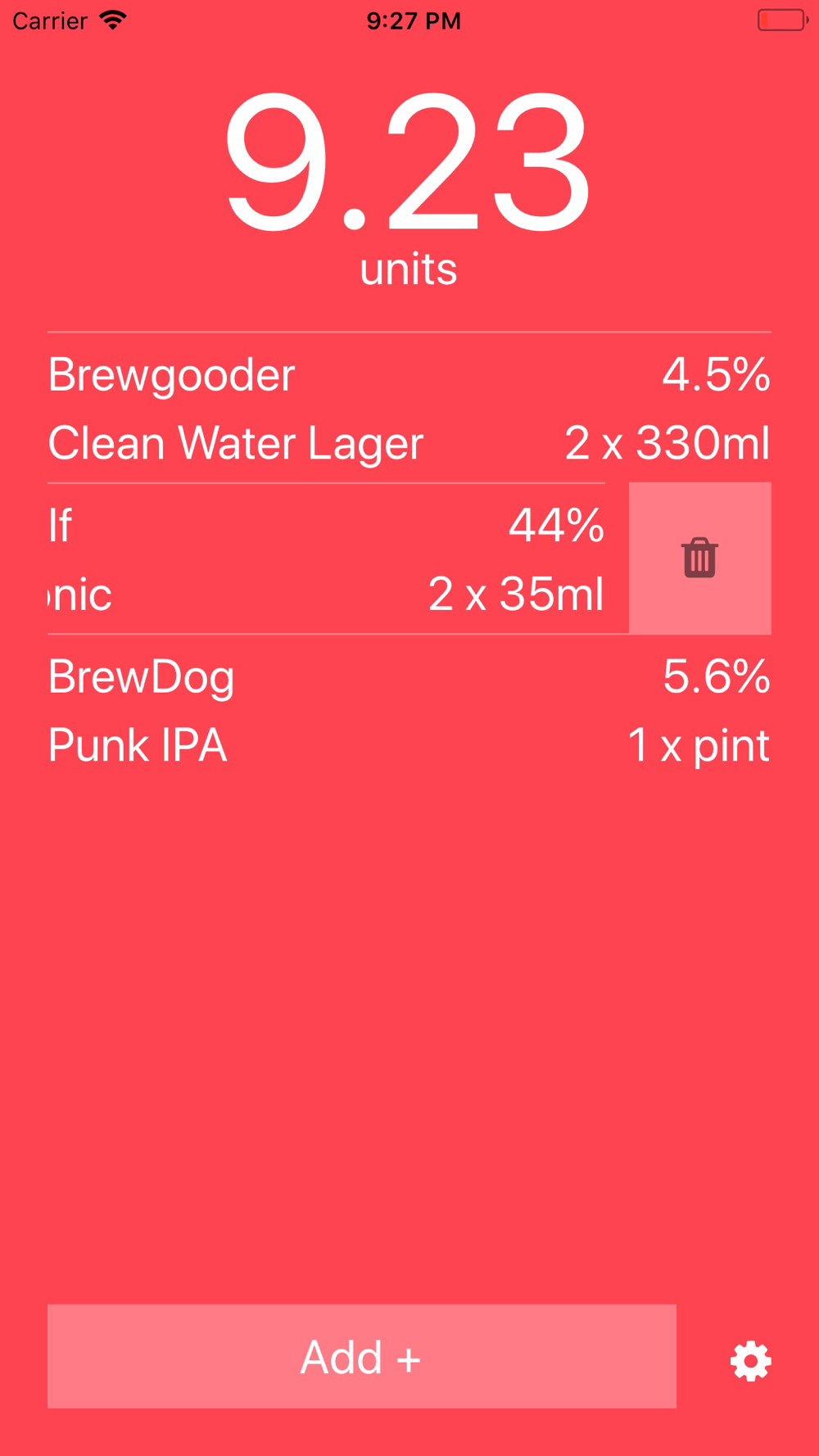Delete the swiped 44% drink entry
The image size is (819, 1456).
tap(699, 558)
